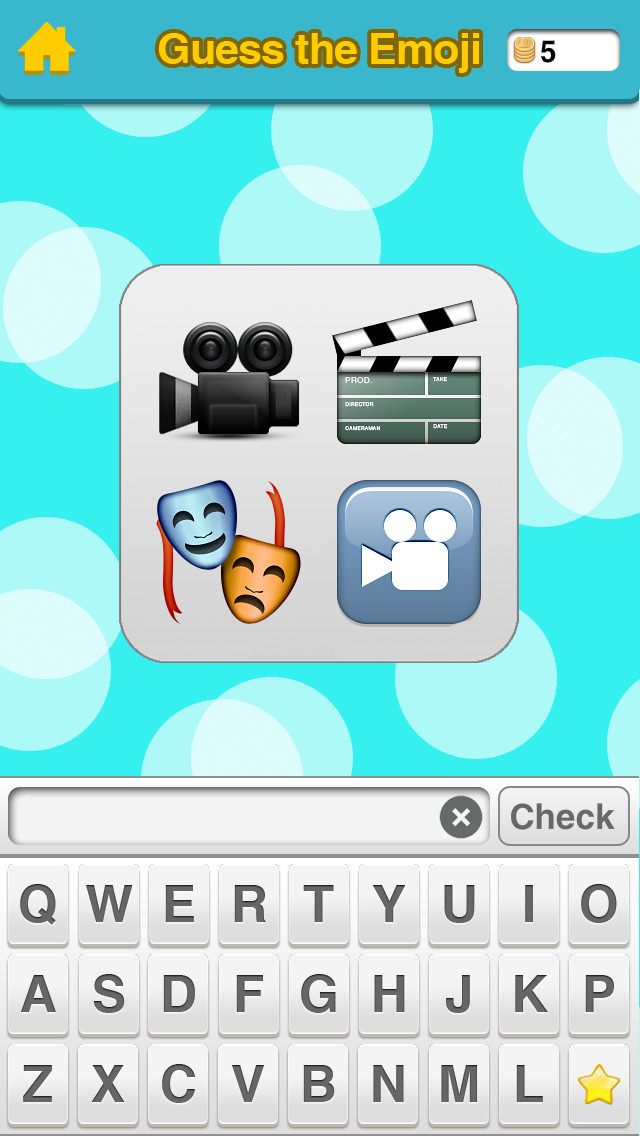The image size is (640, 1136).
Task: Type the letter O
Action: point(599,904)
